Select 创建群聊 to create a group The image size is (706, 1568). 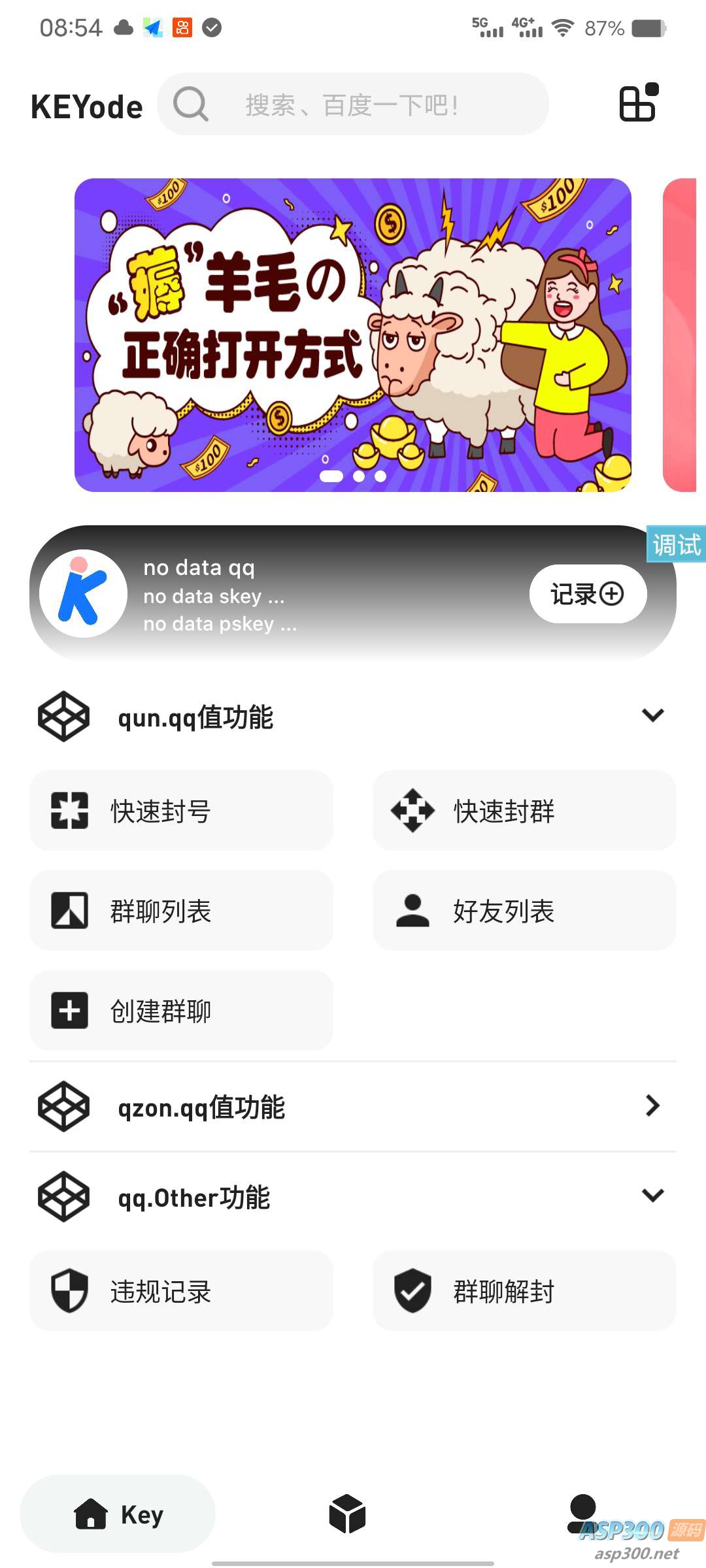tap(181, 1011)
